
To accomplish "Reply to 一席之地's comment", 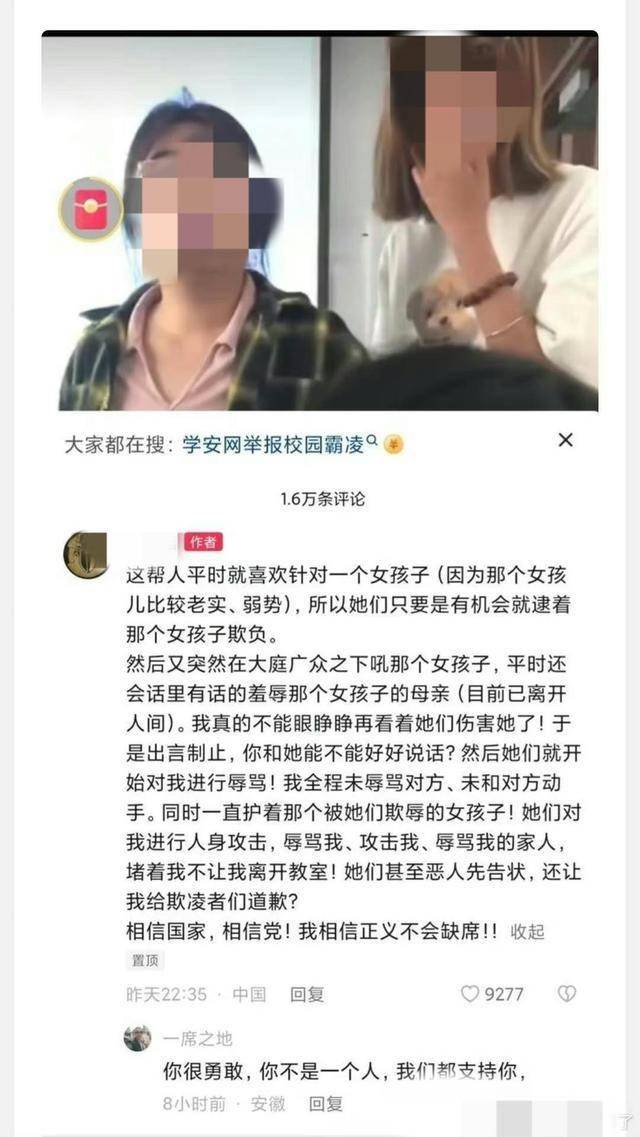I will point(326,1103).
